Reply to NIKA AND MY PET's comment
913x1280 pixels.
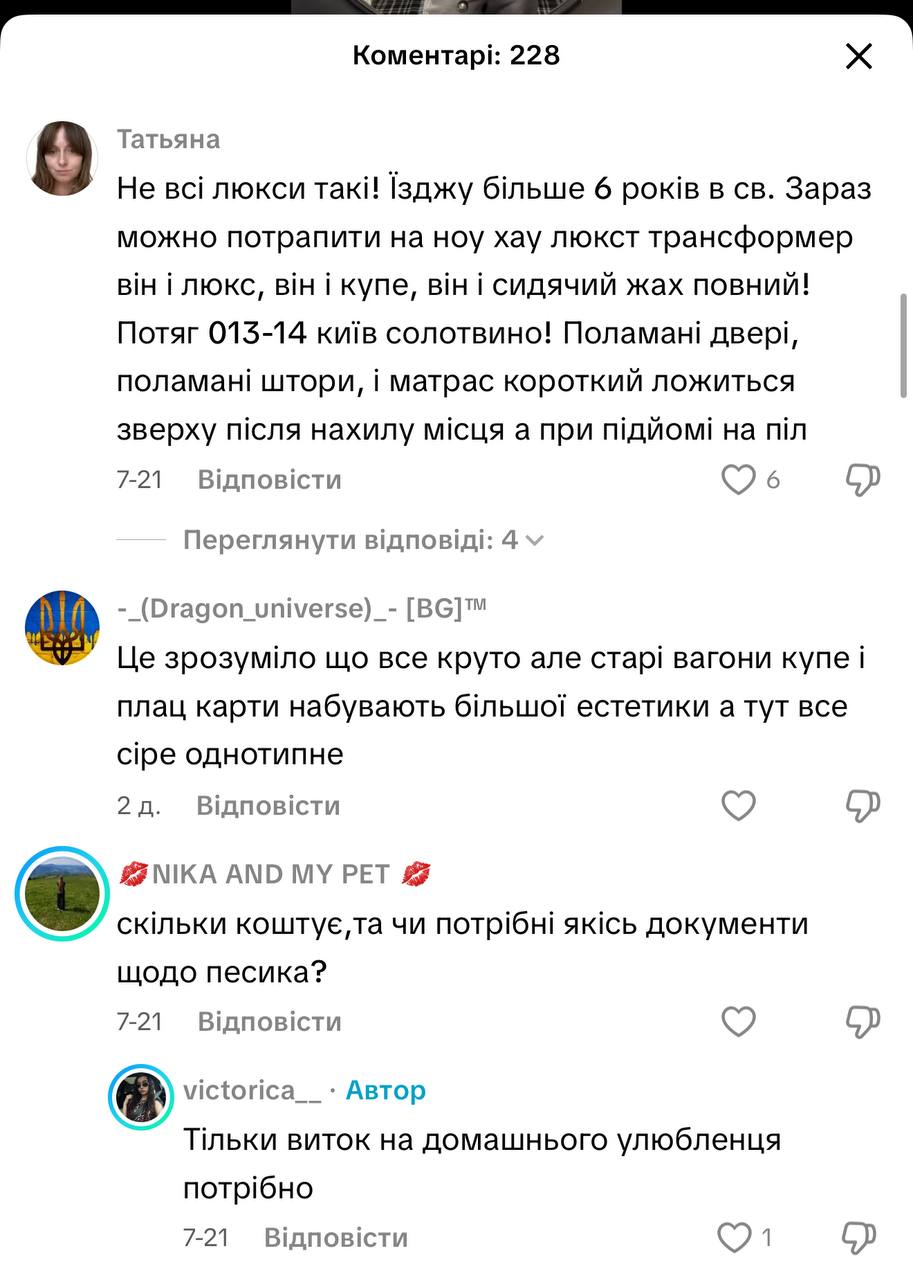coord(269,1022)
